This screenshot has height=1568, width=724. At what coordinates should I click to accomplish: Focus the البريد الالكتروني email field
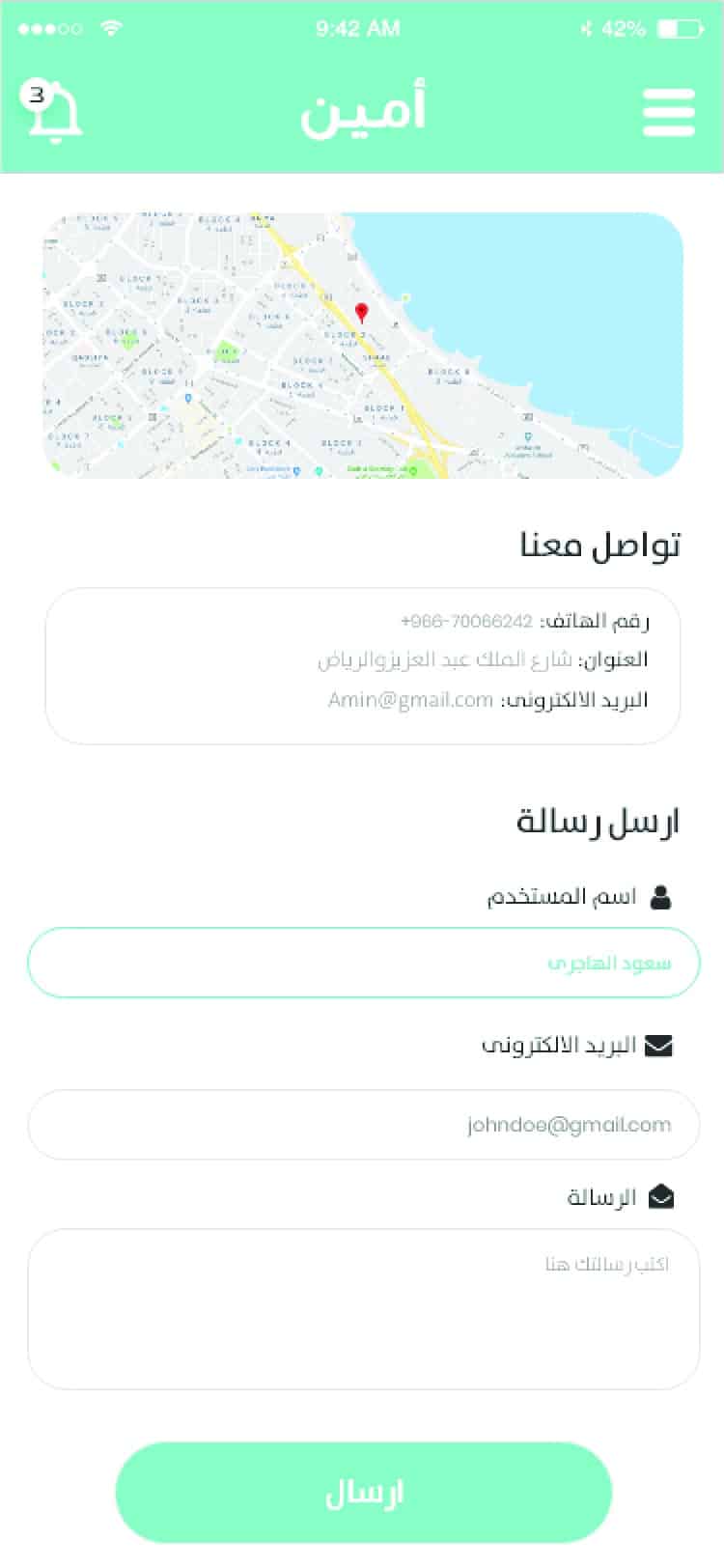363,1125
